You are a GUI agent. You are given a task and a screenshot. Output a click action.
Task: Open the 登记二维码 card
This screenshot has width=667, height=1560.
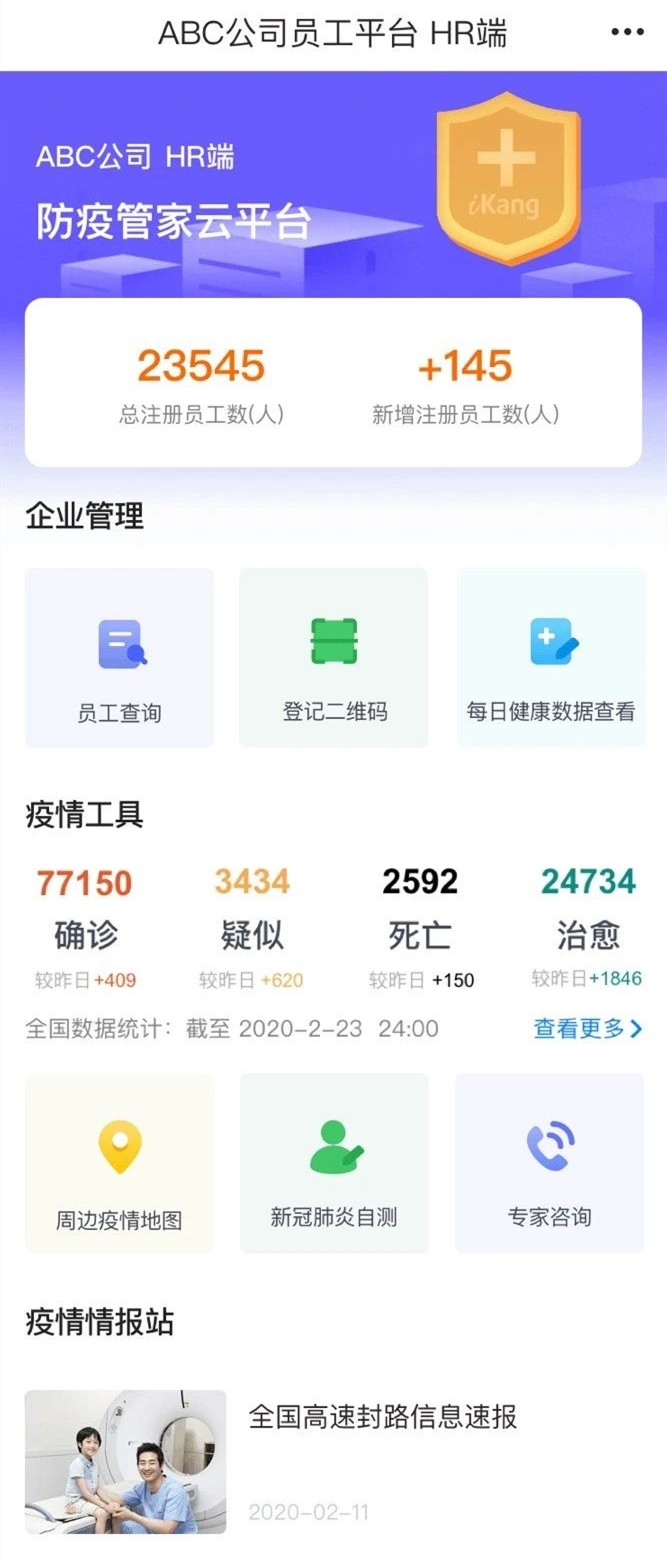[x=334, y=658]
